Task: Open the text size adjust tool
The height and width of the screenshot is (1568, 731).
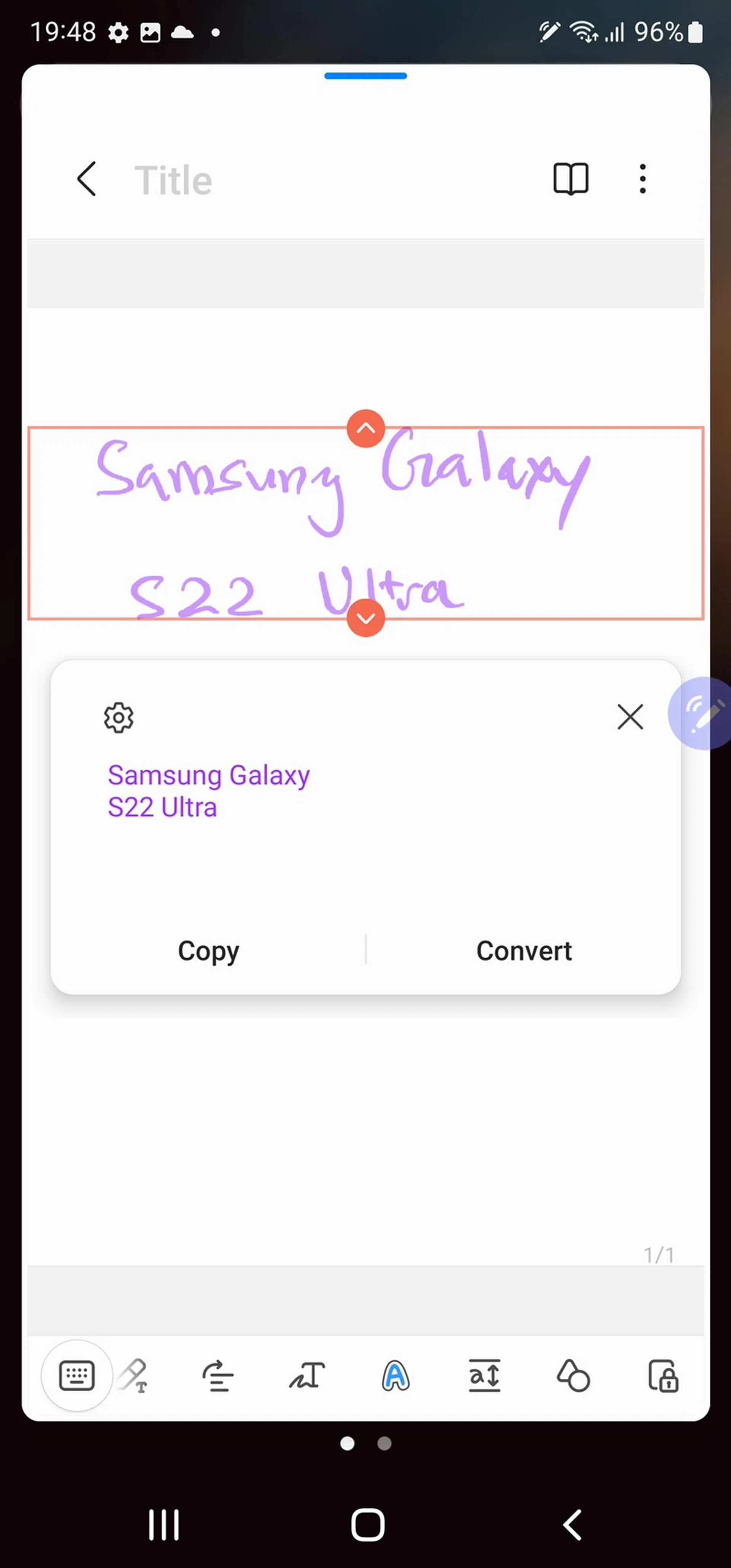Action: click(485, 1376)
